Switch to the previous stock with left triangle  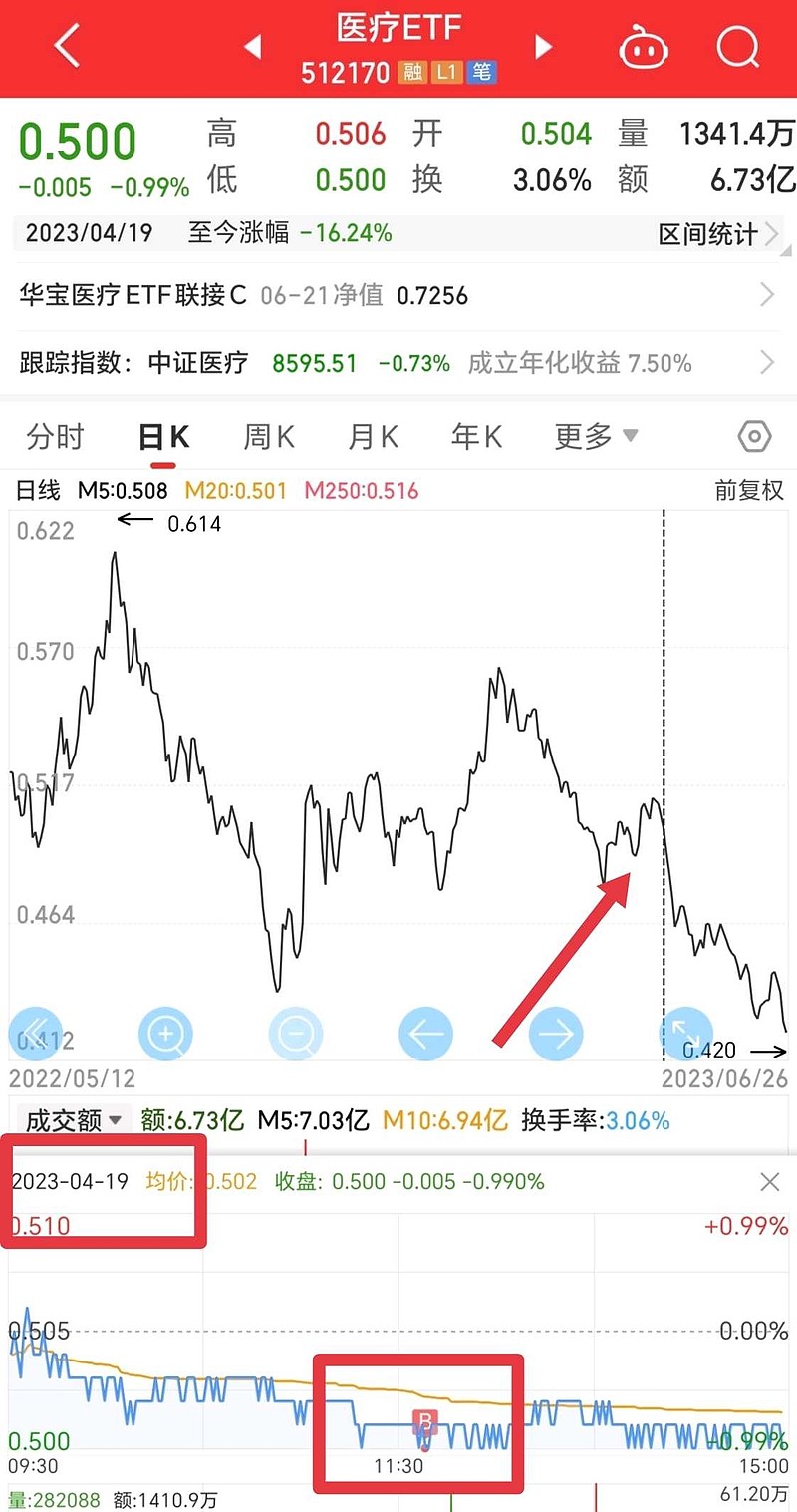pos(252,46)
